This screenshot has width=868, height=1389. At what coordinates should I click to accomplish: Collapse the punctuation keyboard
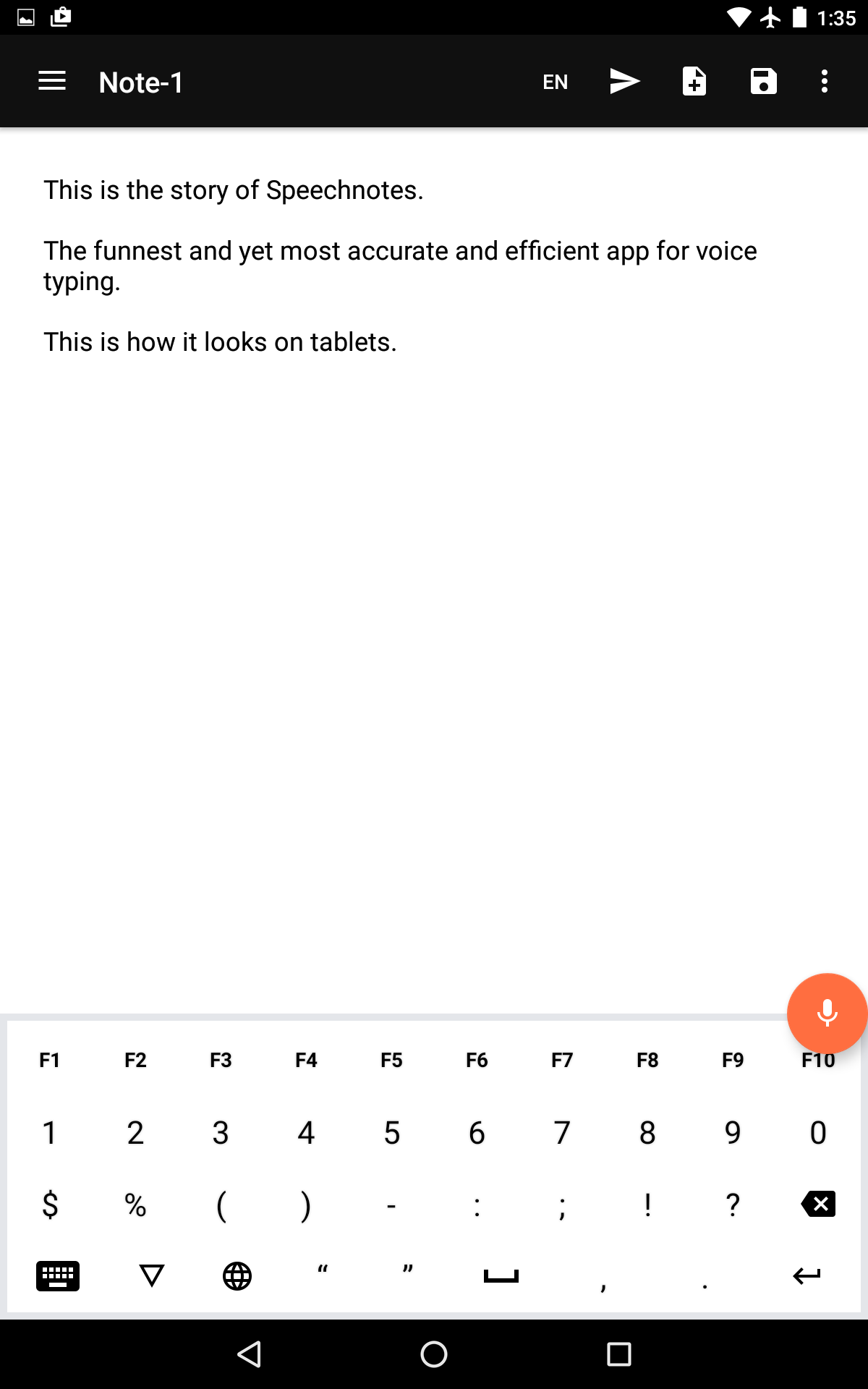(x=151, y=1275)
